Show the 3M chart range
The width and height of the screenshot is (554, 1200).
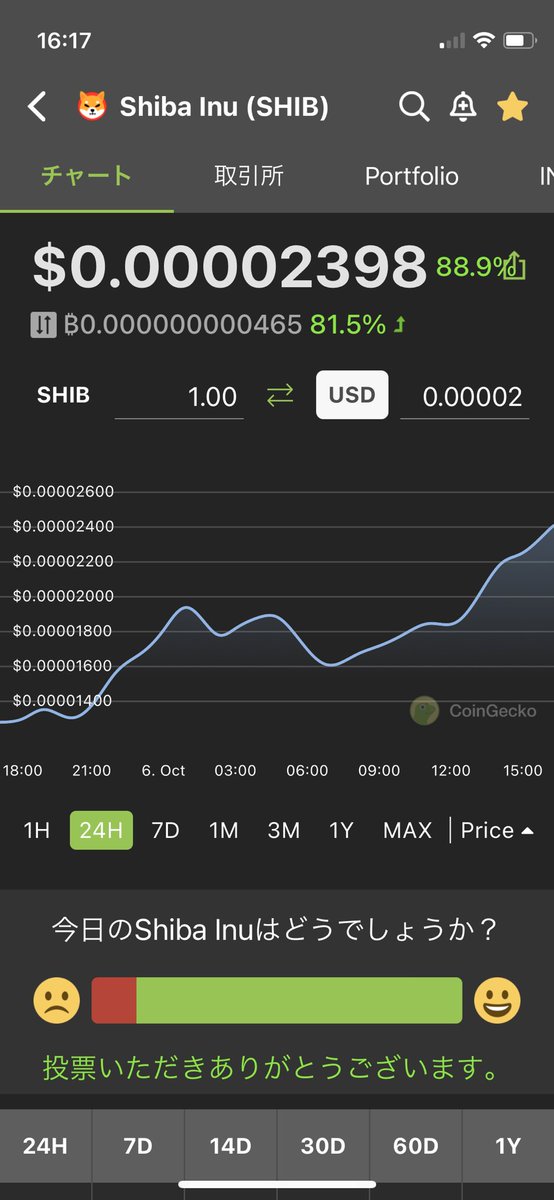(x=284, y=830)
